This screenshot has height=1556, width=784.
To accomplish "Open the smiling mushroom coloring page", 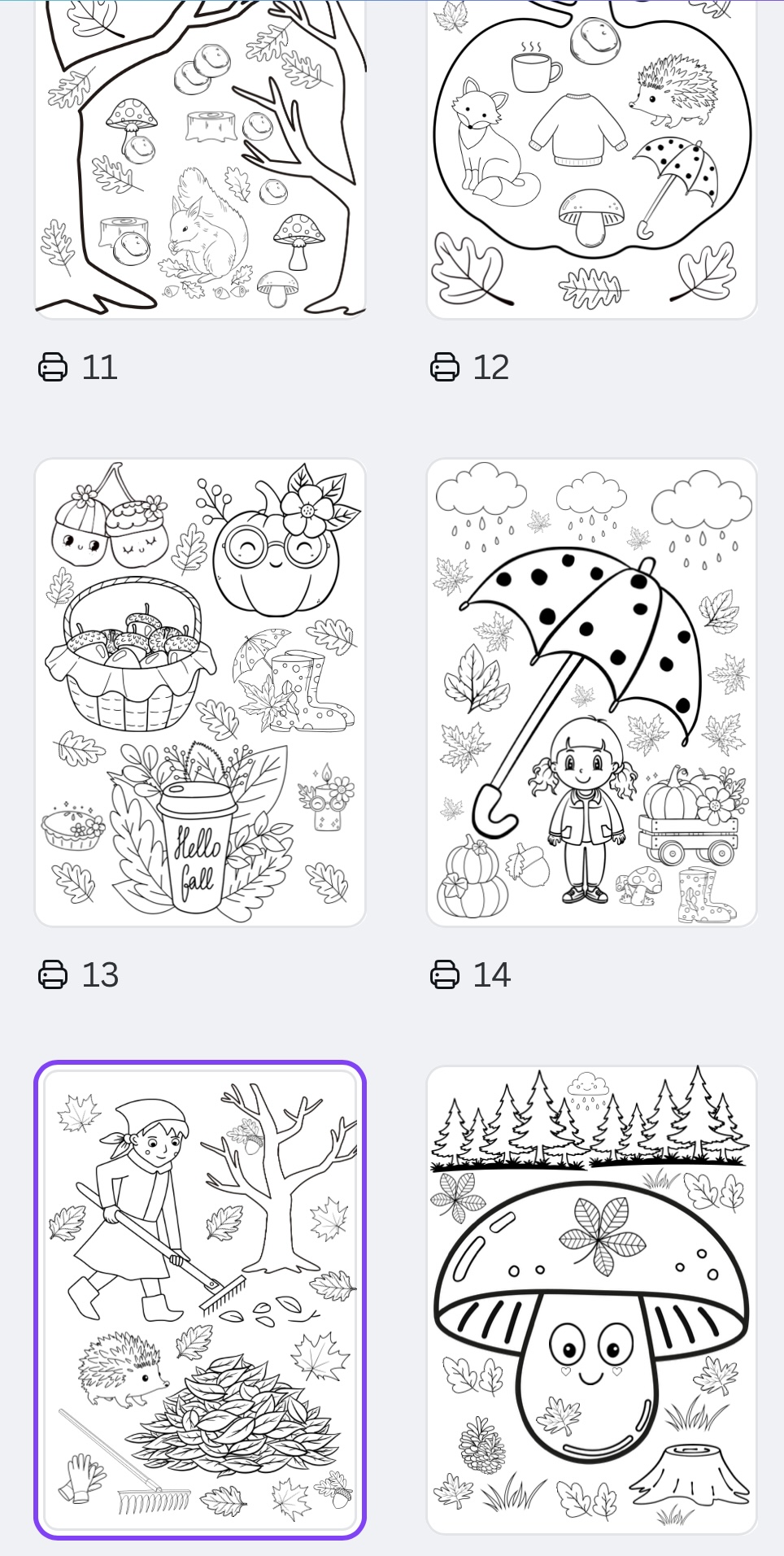I will click(592, 1299).
